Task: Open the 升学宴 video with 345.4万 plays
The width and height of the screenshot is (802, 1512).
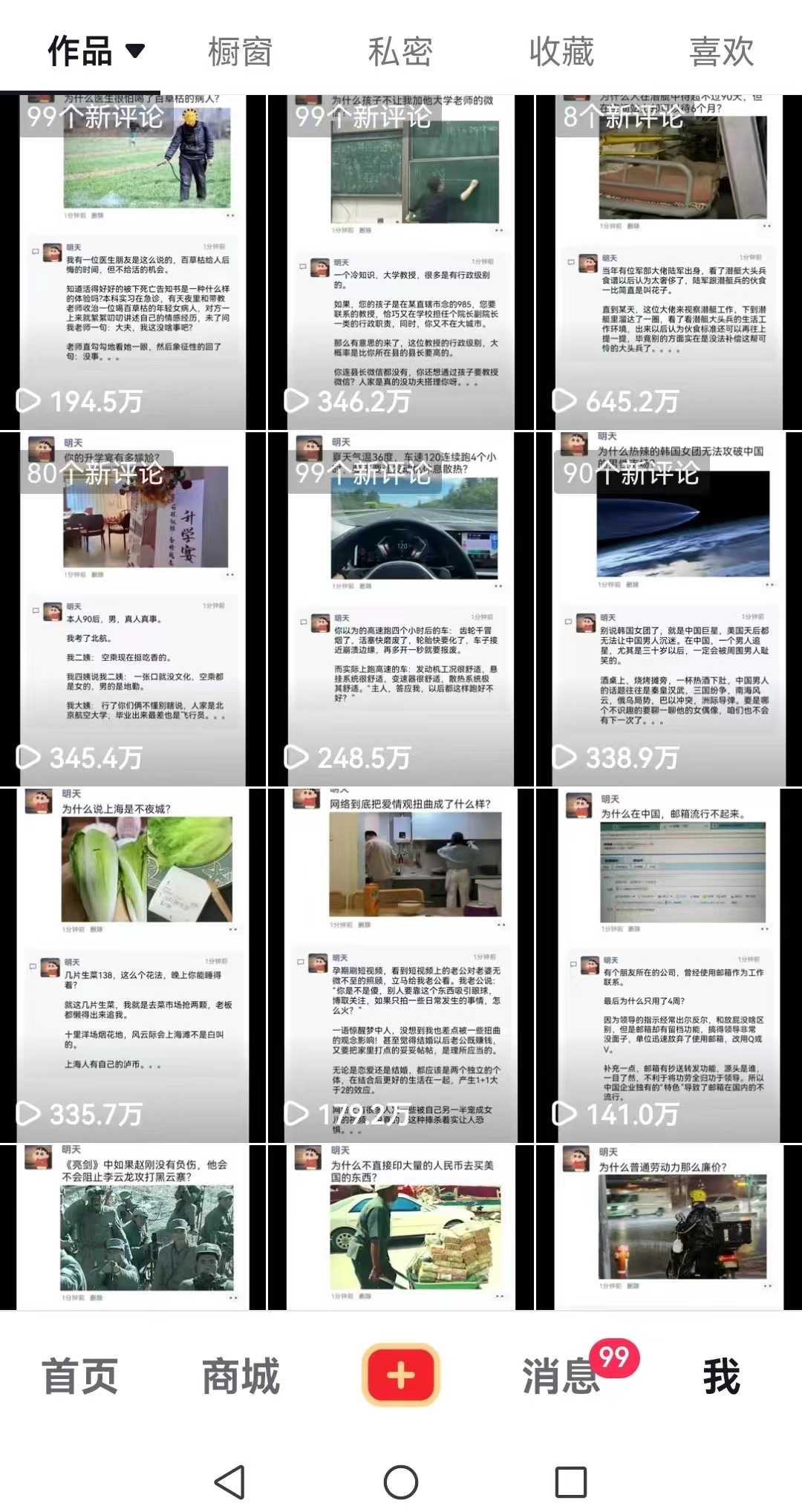Action: [133, 609]
